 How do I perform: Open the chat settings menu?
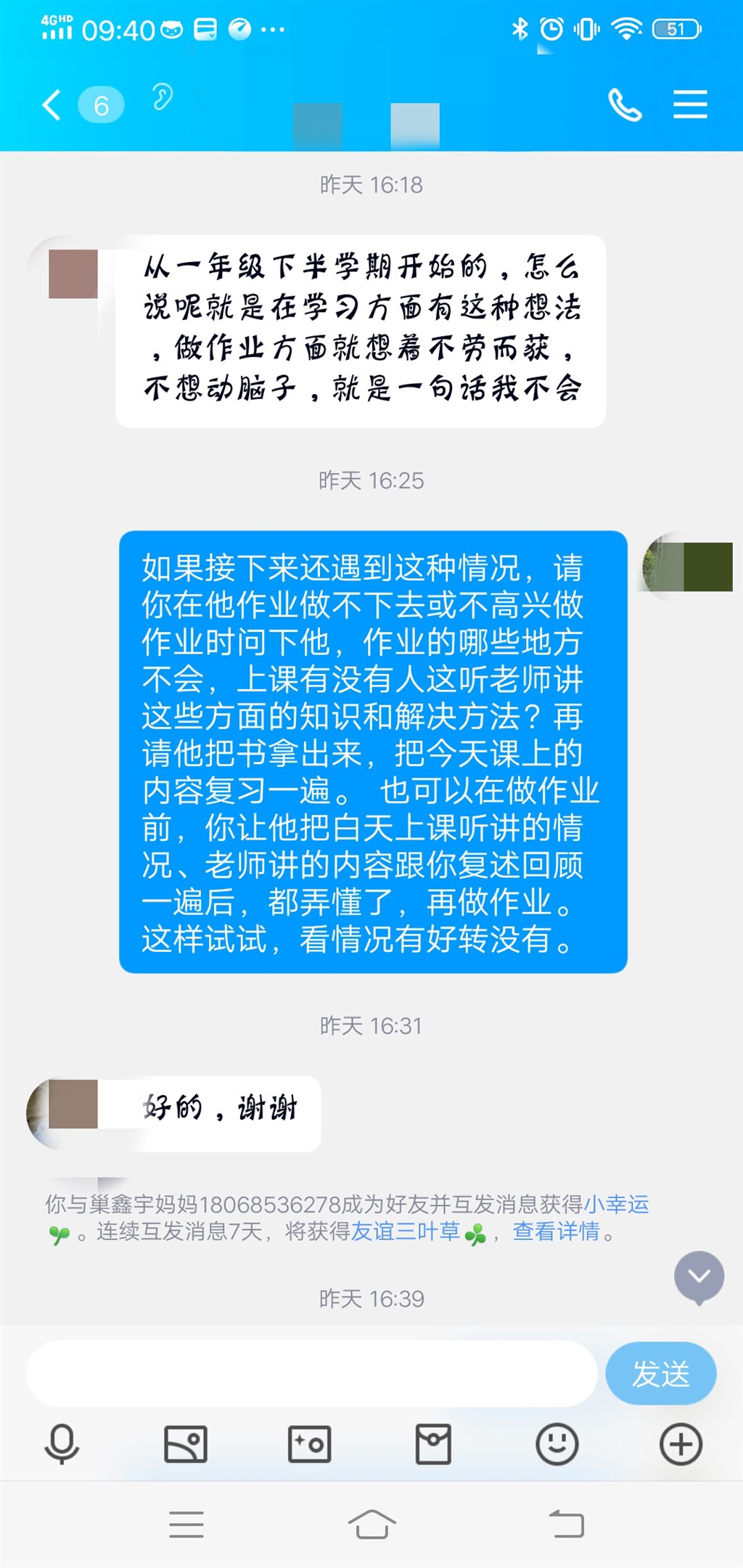689,105
